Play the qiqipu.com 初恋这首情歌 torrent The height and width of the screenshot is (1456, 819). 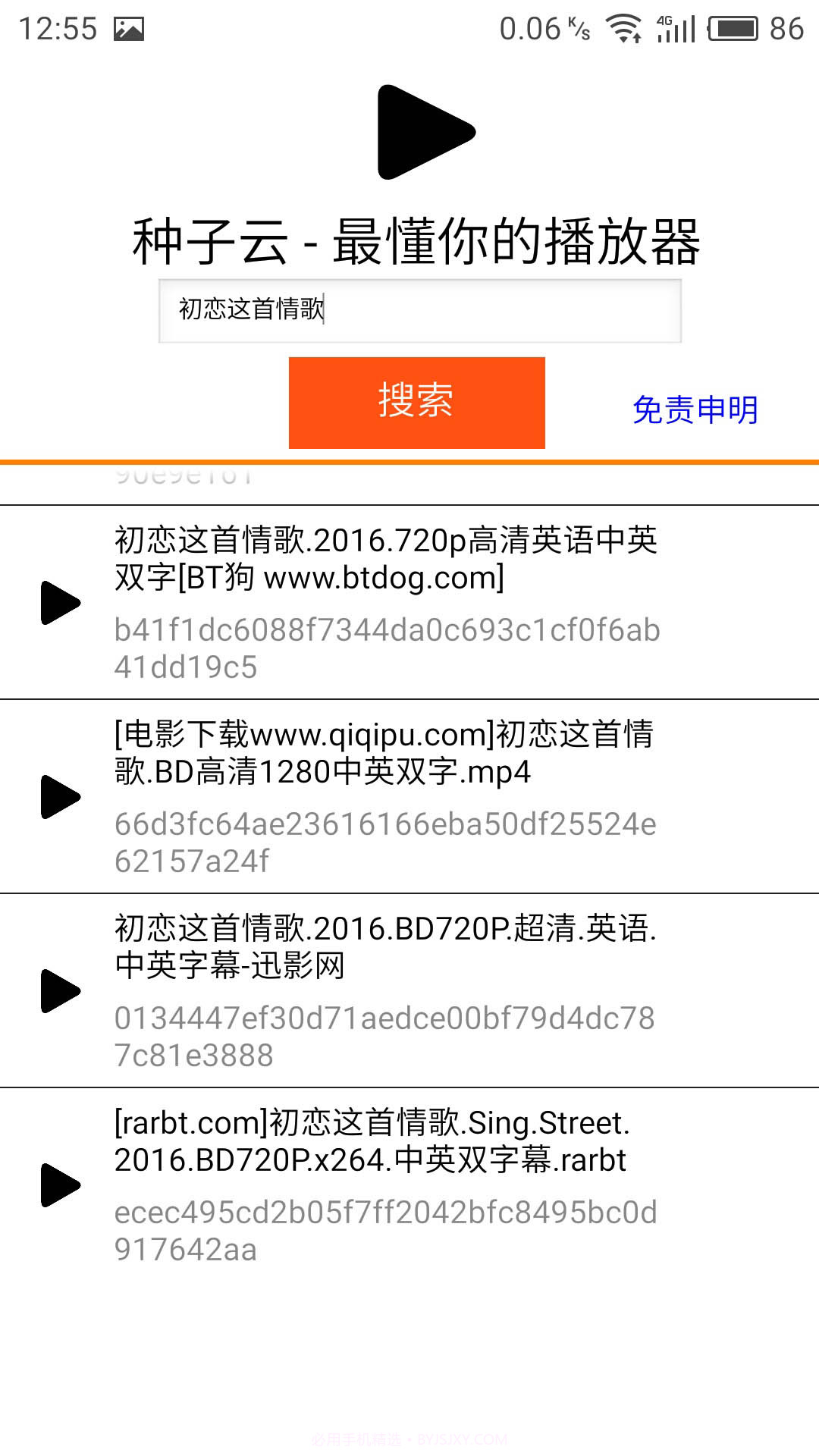pos(61,796)
